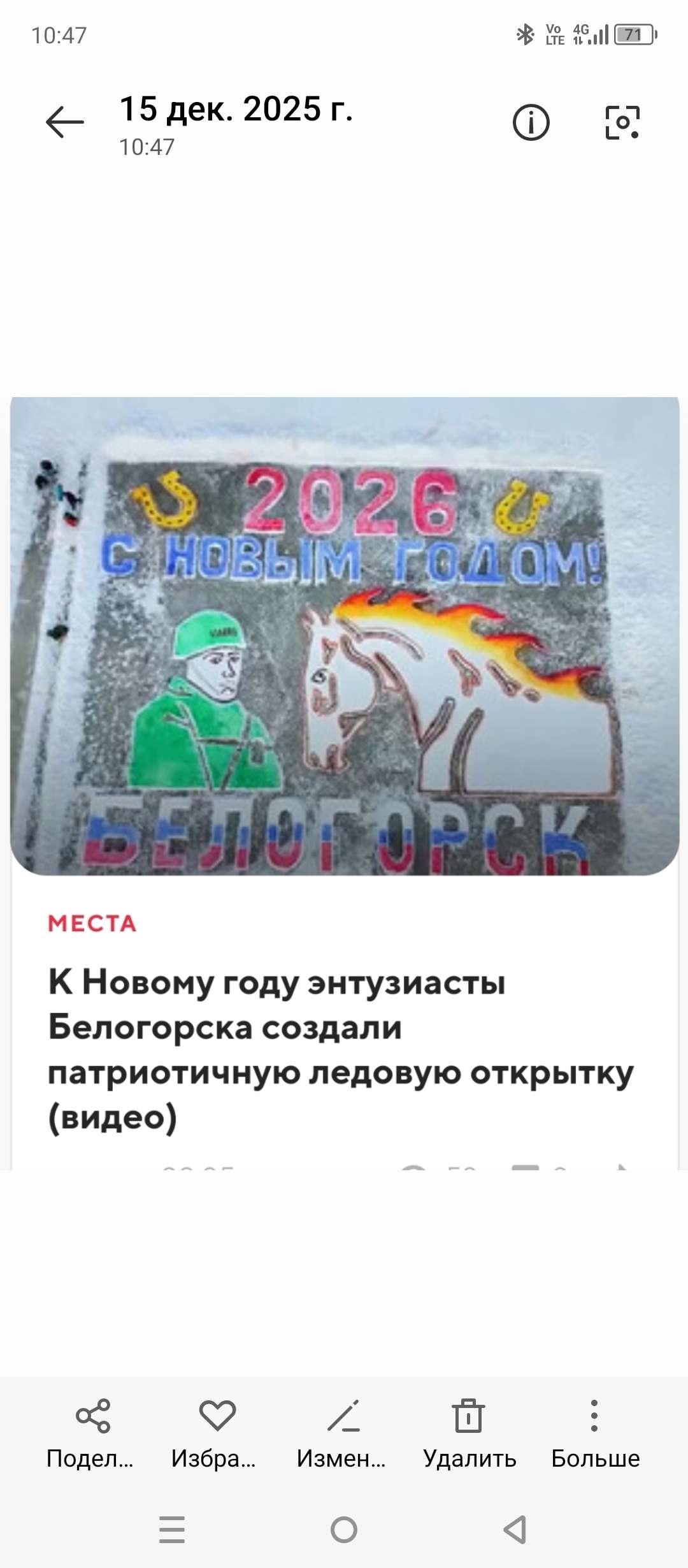The height and width of the screenshot is (1568, 688).
Task: Open the recent apps view
Action: click(172, 1530)
